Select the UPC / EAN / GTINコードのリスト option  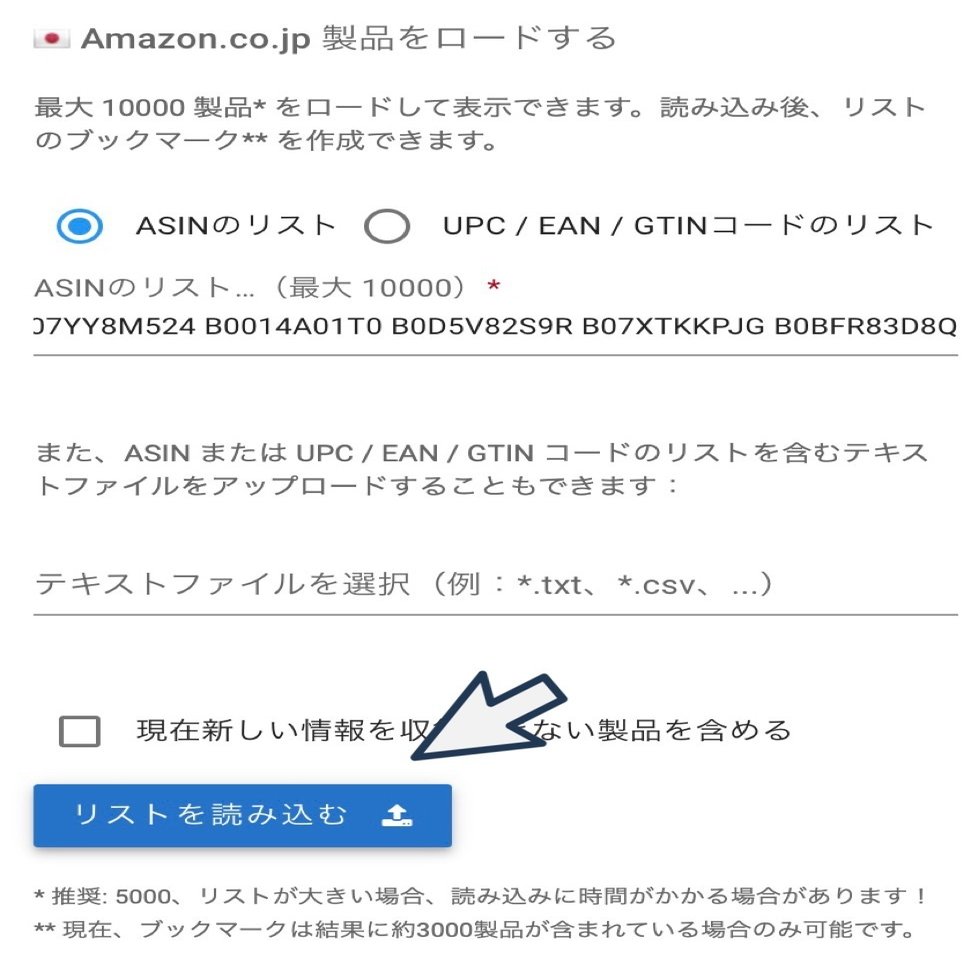click(387, 227)
